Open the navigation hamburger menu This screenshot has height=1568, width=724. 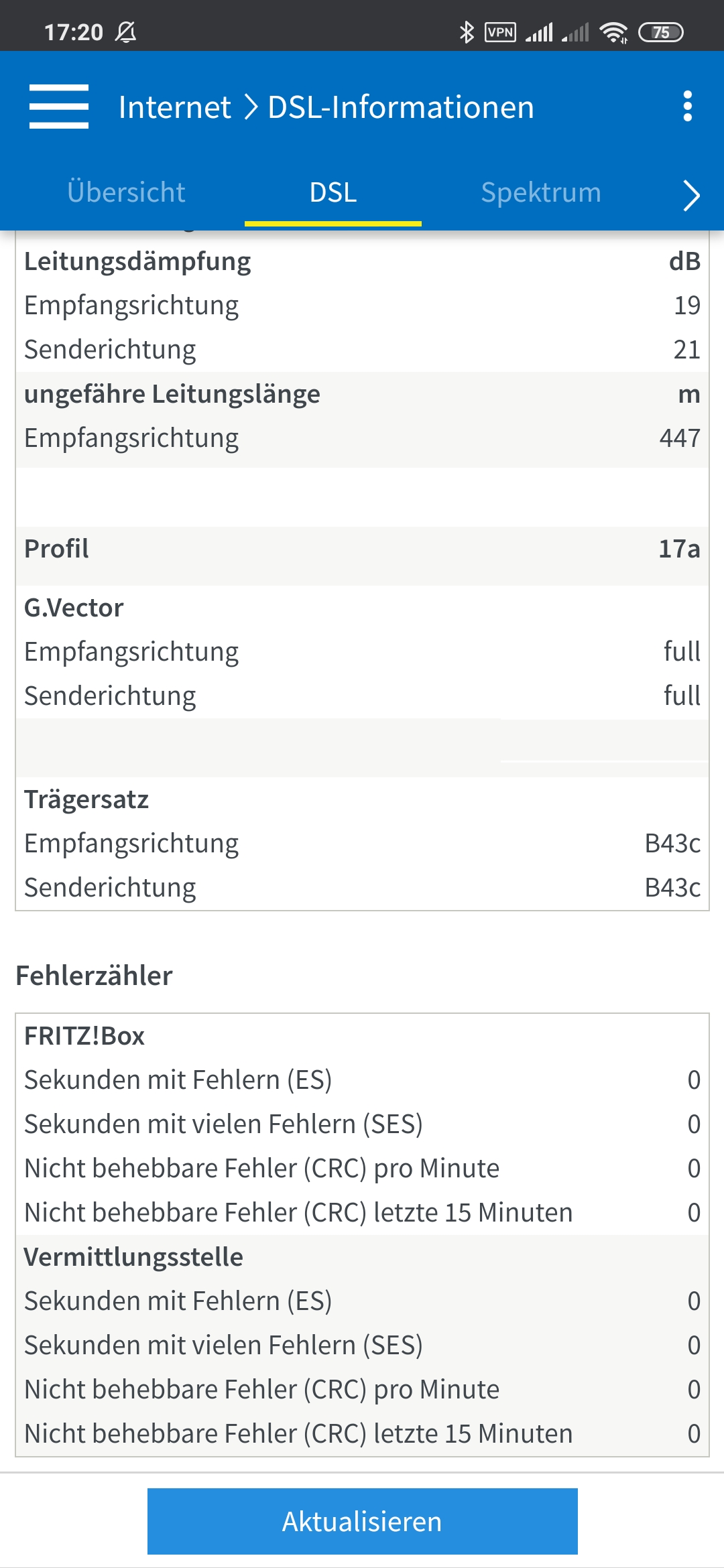[x=59, y=107]
